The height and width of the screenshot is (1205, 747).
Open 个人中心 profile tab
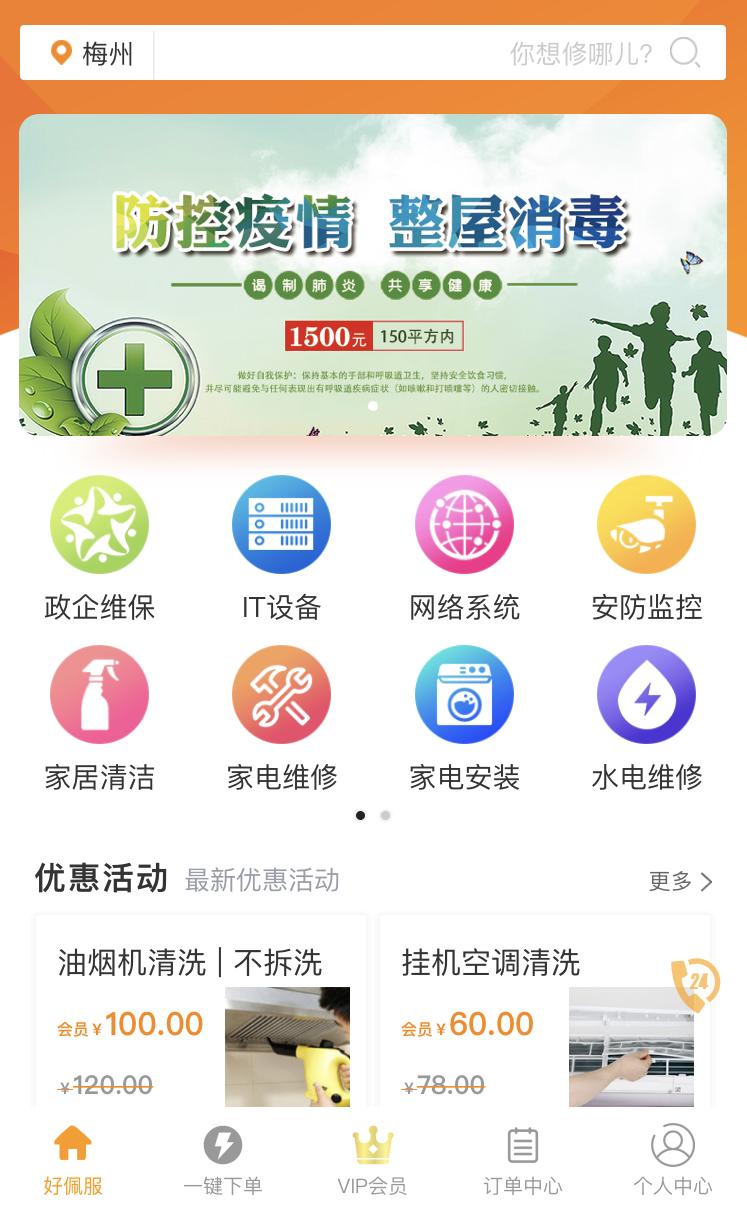pyautogui.click(x=672, y=1158)
